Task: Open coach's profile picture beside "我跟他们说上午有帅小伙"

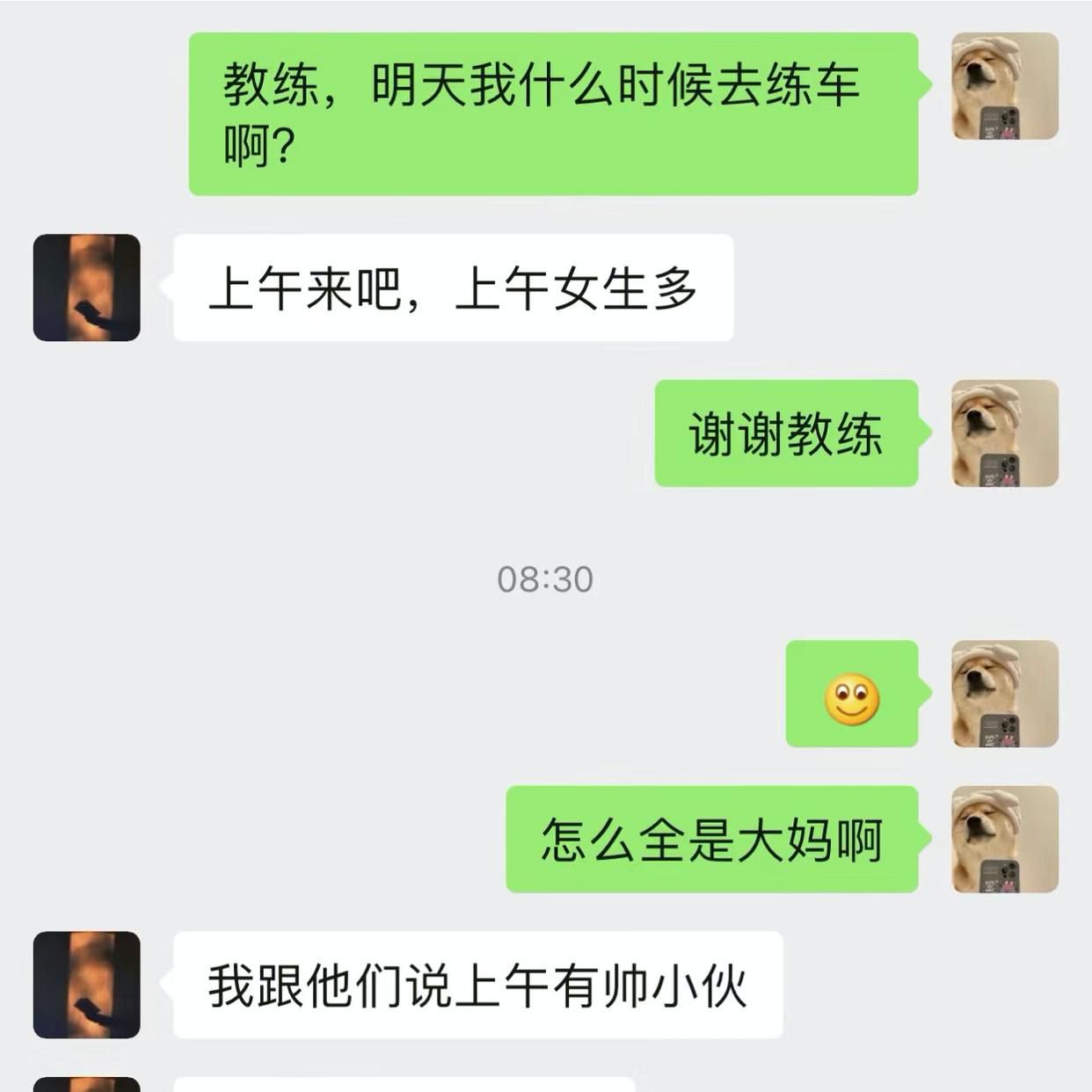Action: click(86, 985)
